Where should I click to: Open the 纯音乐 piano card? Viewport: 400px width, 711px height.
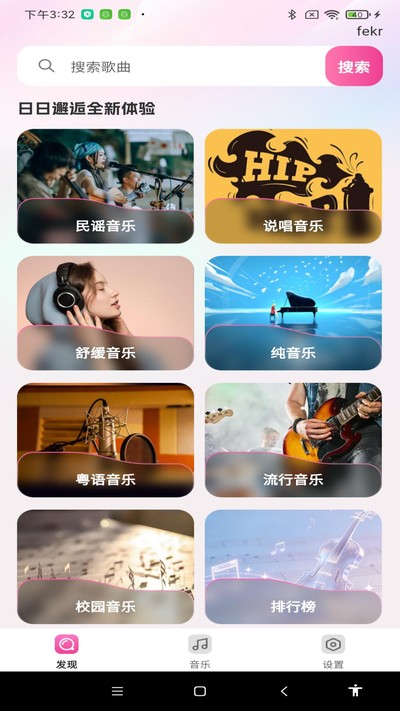tap(293, 313)
